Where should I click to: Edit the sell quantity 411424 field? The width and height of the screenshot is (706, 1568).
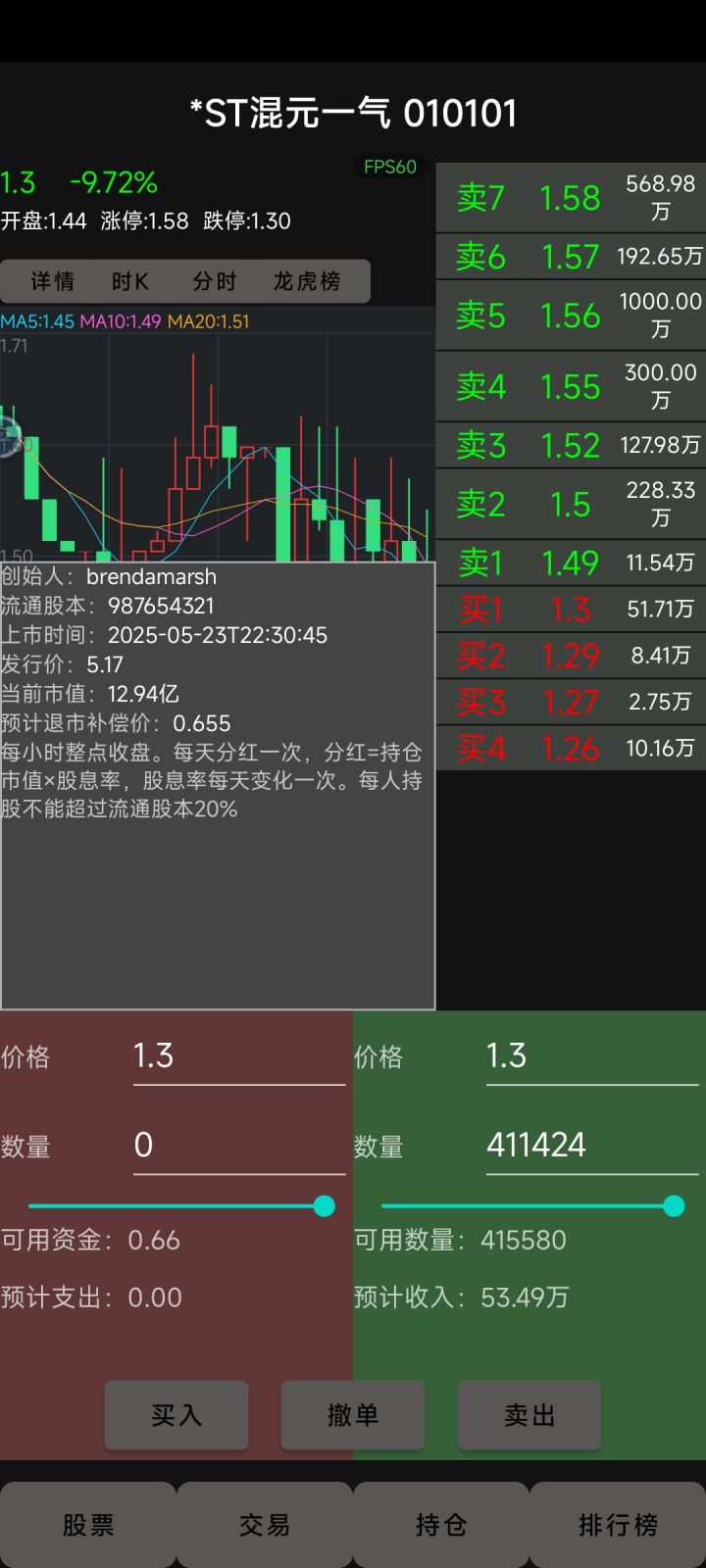coord(592,1146)
